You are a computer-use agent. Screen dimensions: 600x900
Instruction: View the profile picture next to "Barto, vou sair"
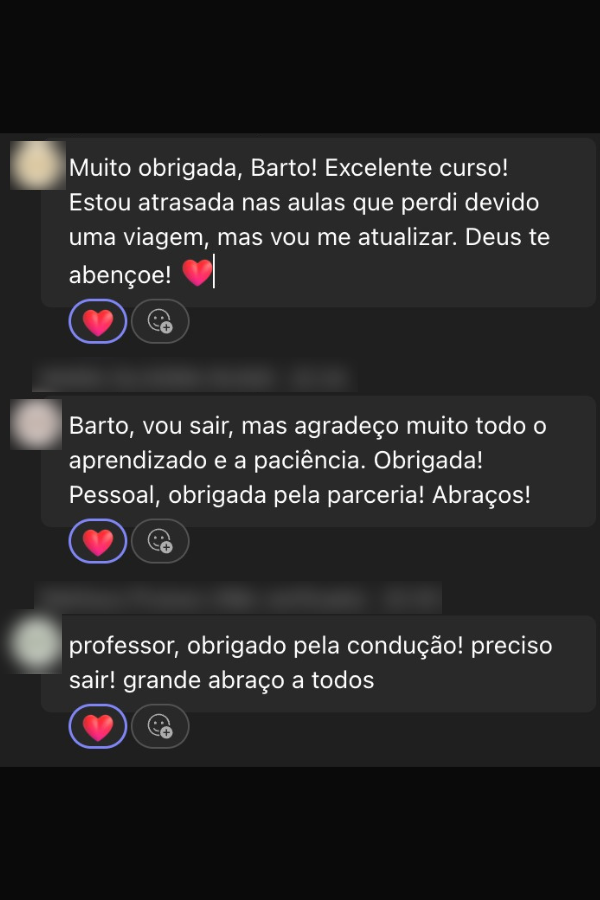click(35, 425)
